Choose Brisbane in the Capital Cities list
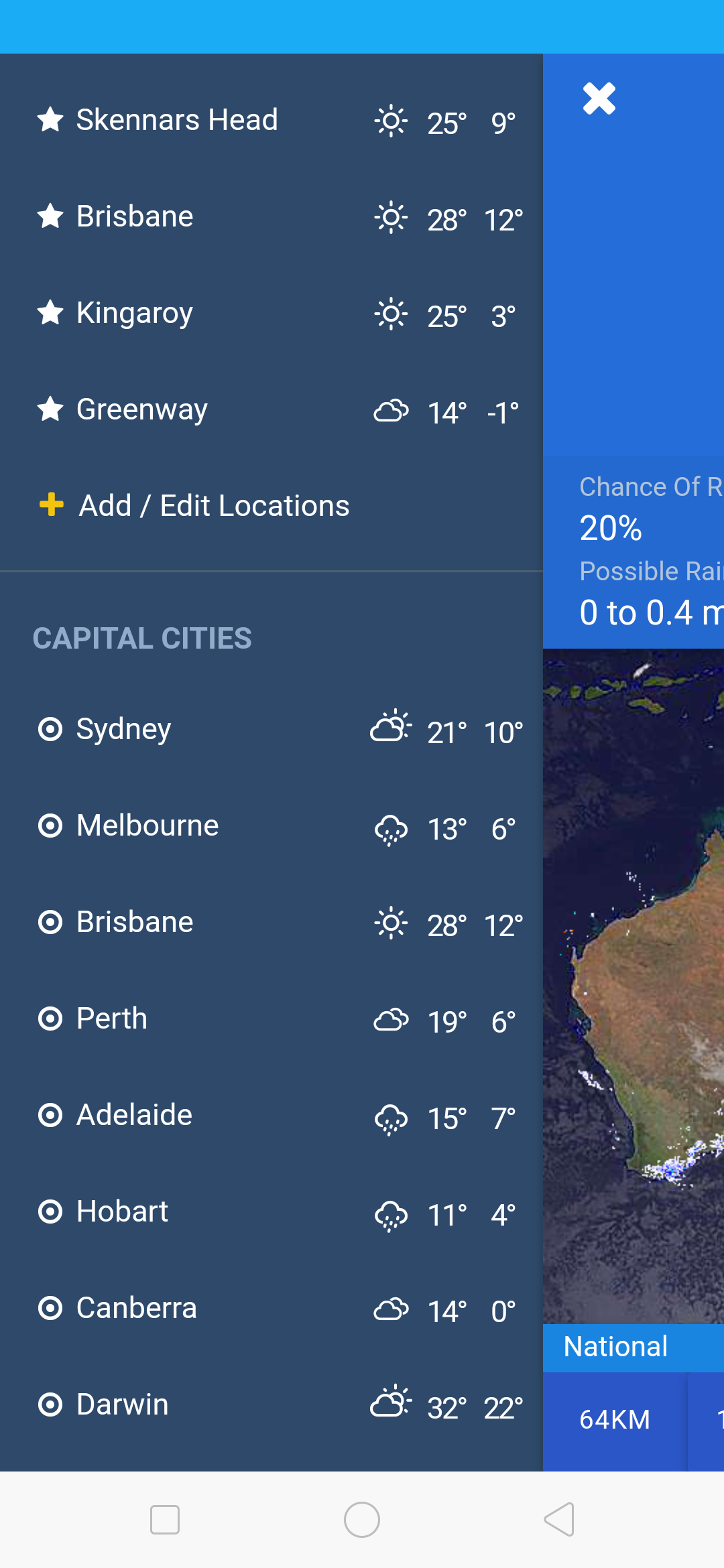724x1568 pixels. [x=271, y=923]
